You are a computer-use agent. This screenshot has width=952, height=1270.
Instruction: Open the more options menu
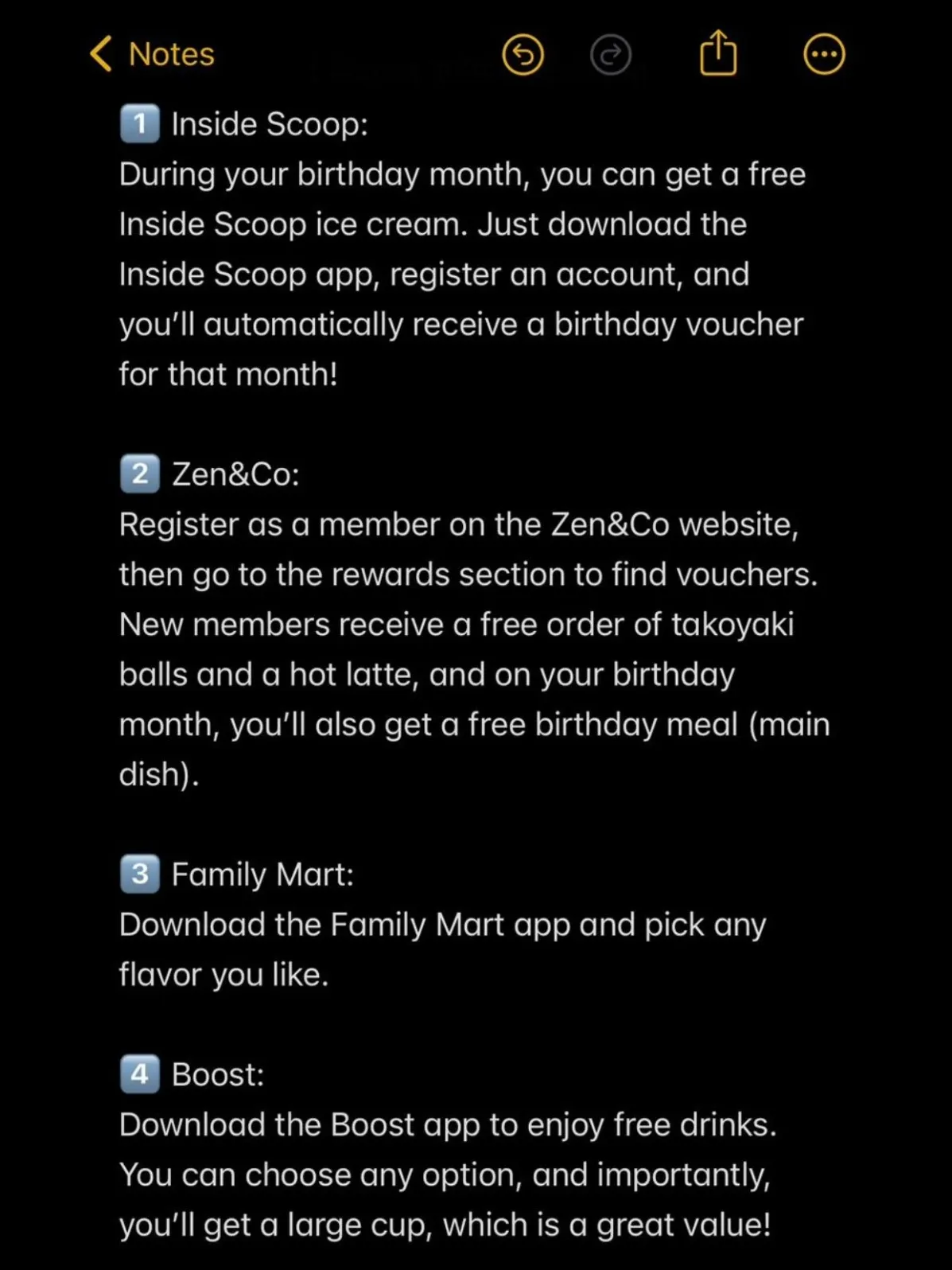pyautogui.click(x=824, y=55)
